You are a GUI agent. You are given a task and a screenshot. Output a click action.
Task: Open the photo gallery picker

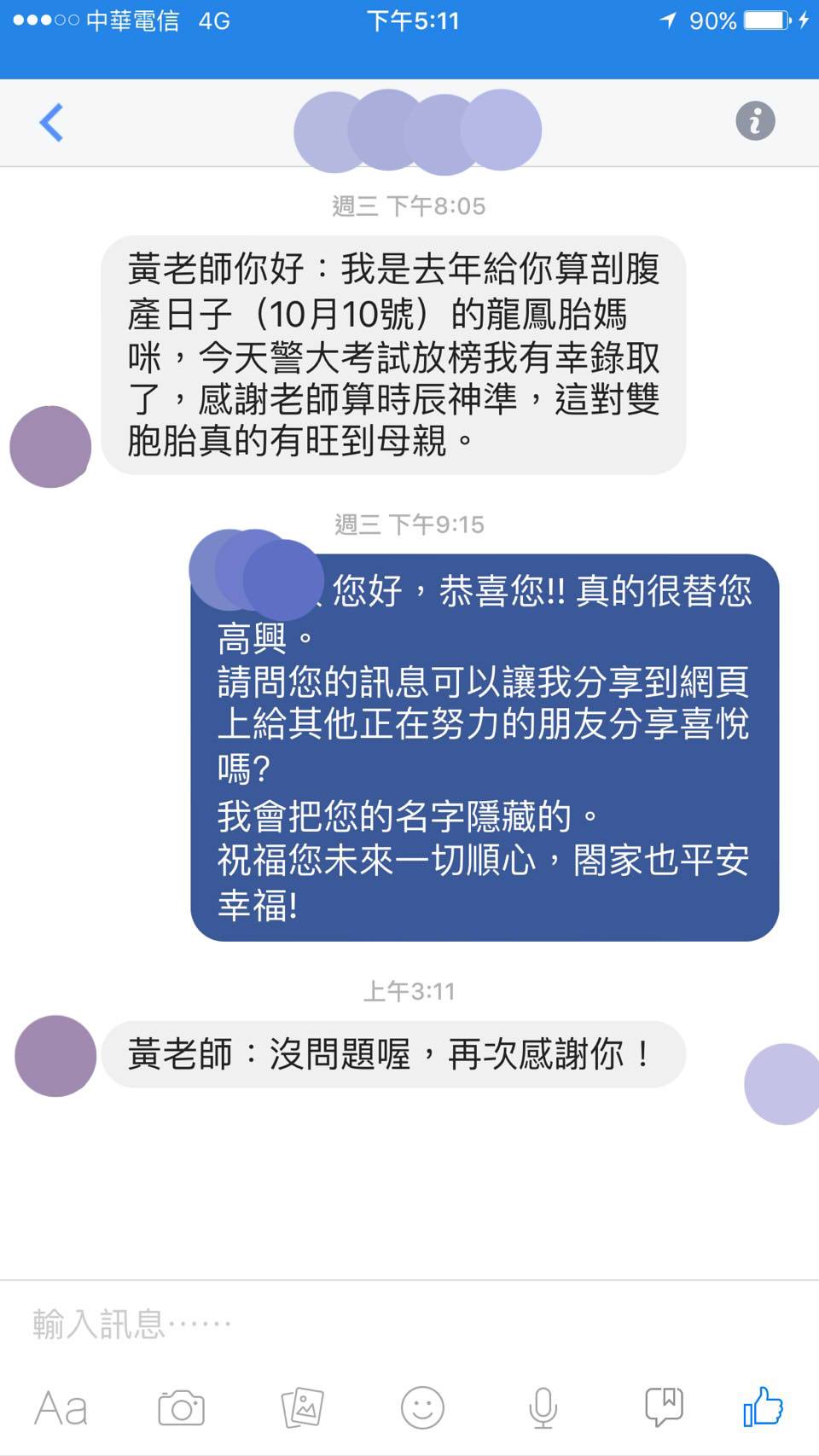click(302, 1407)
